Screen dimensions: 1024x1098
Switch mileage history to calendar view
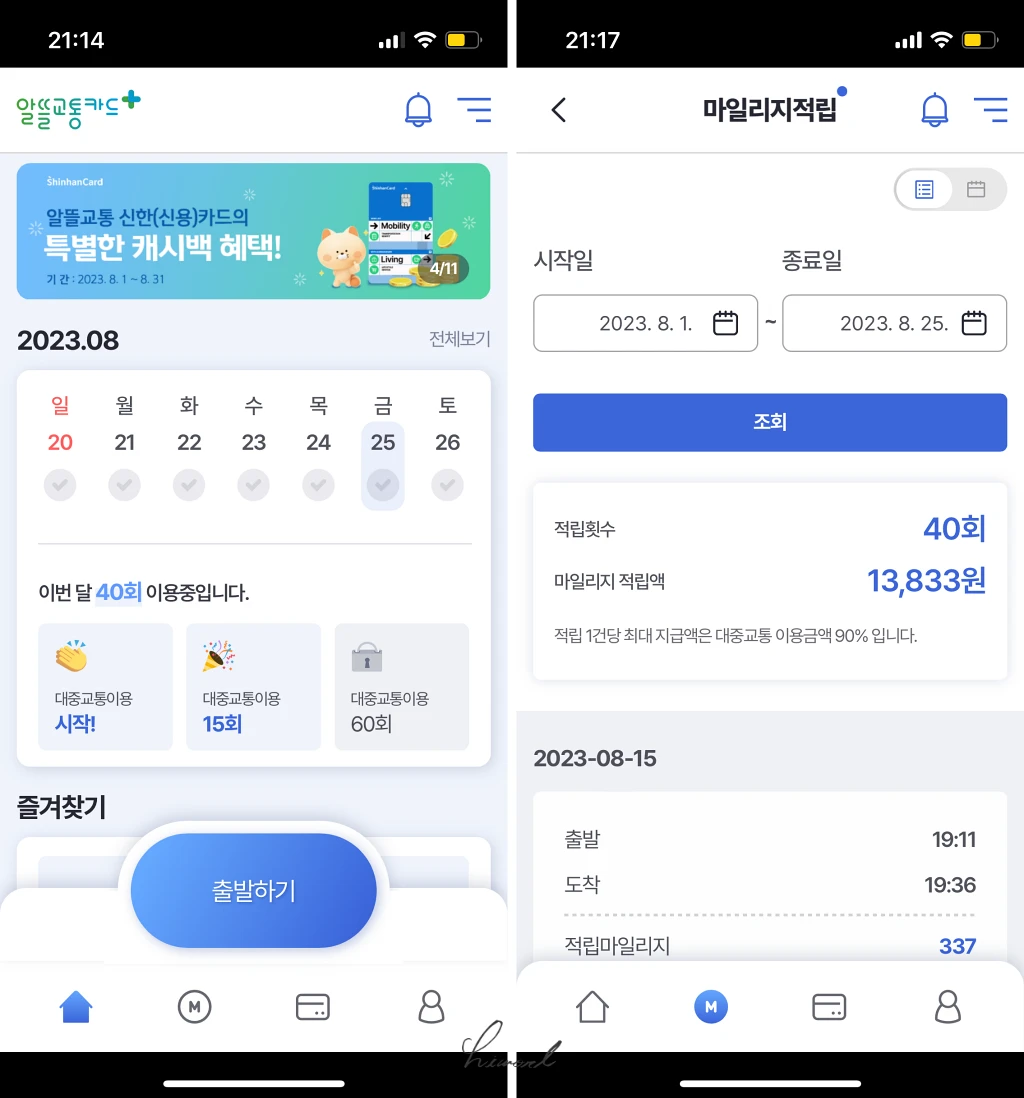[x=976, y=189]
